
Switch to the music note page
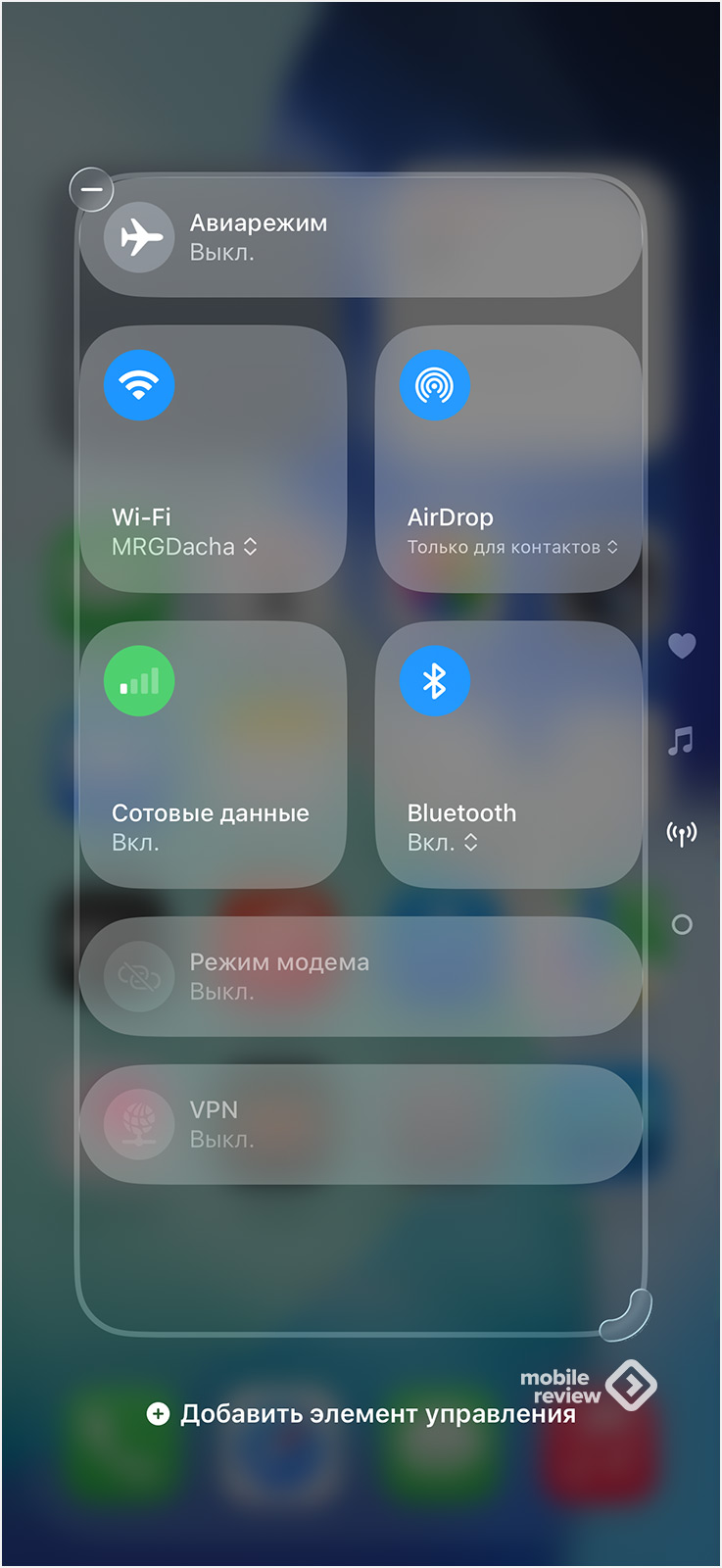pos(682,741)
